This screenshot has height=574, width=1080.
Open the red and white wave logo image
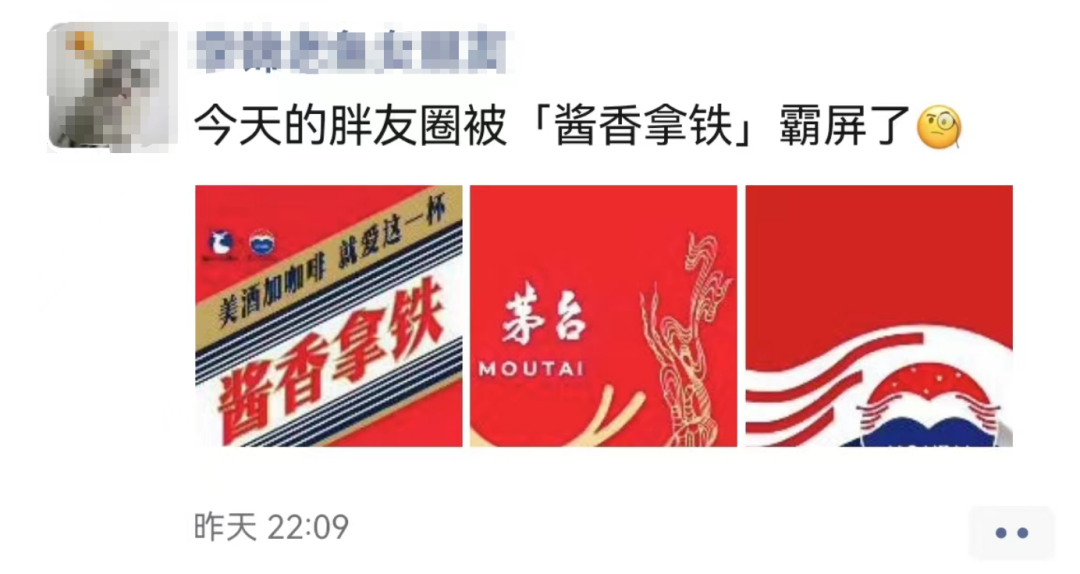879,316
